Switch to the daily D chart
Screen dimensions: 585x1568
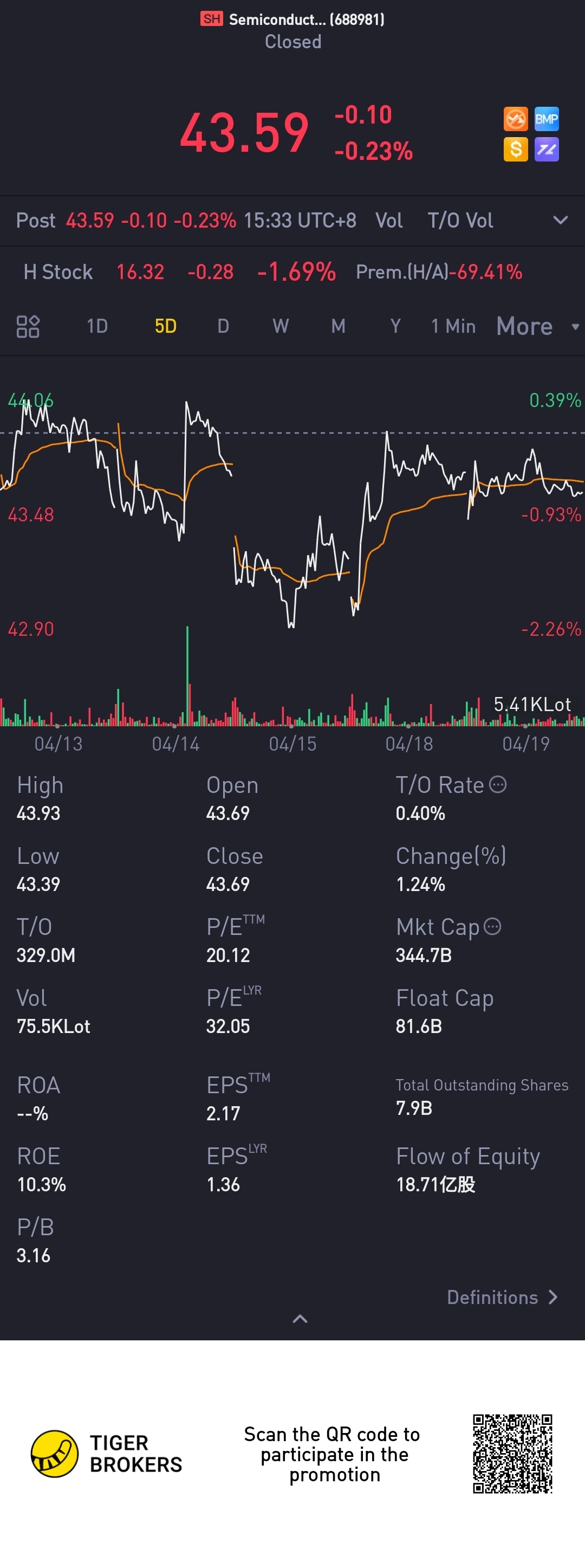pyautogui.click(x=223, y=326)
